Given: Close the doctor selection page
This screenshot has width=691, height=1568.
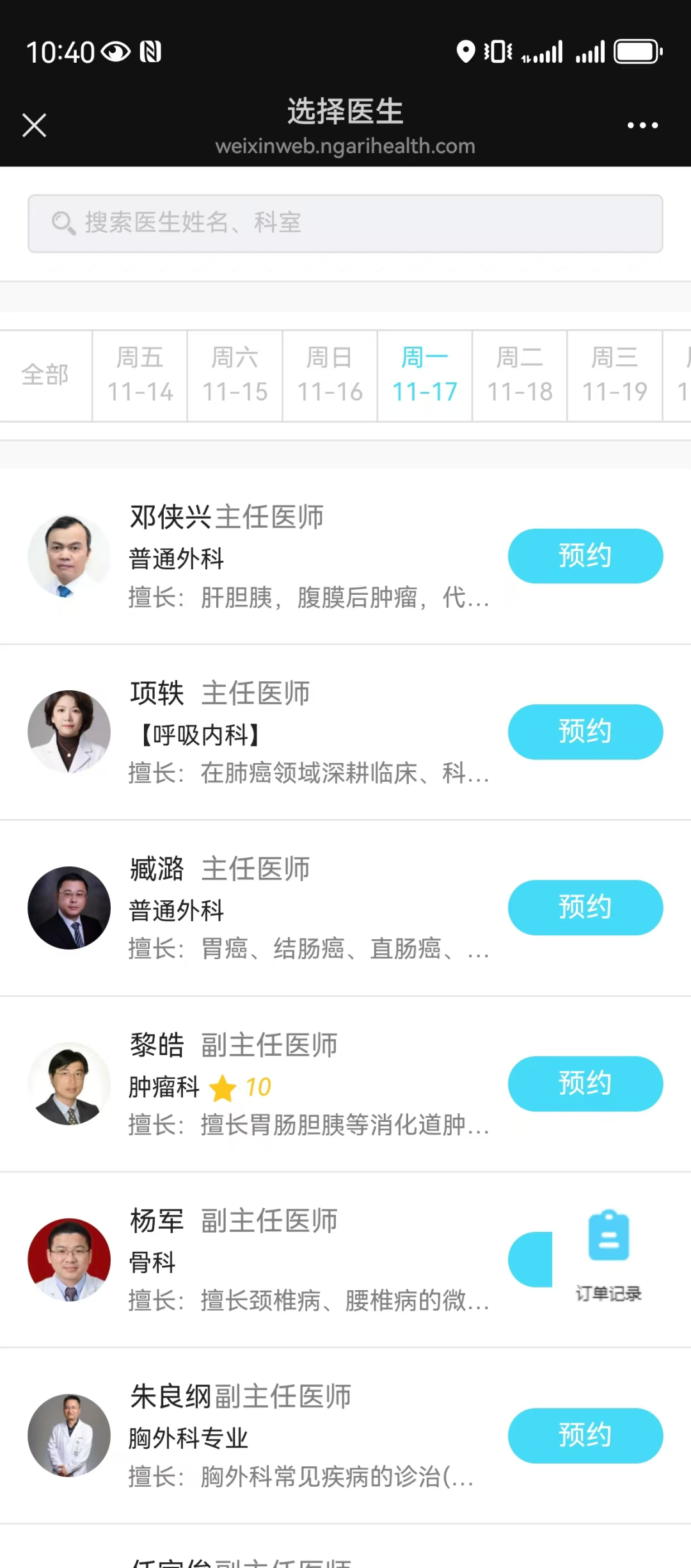Looking at the screenshot, I should (x=35, y=125).
